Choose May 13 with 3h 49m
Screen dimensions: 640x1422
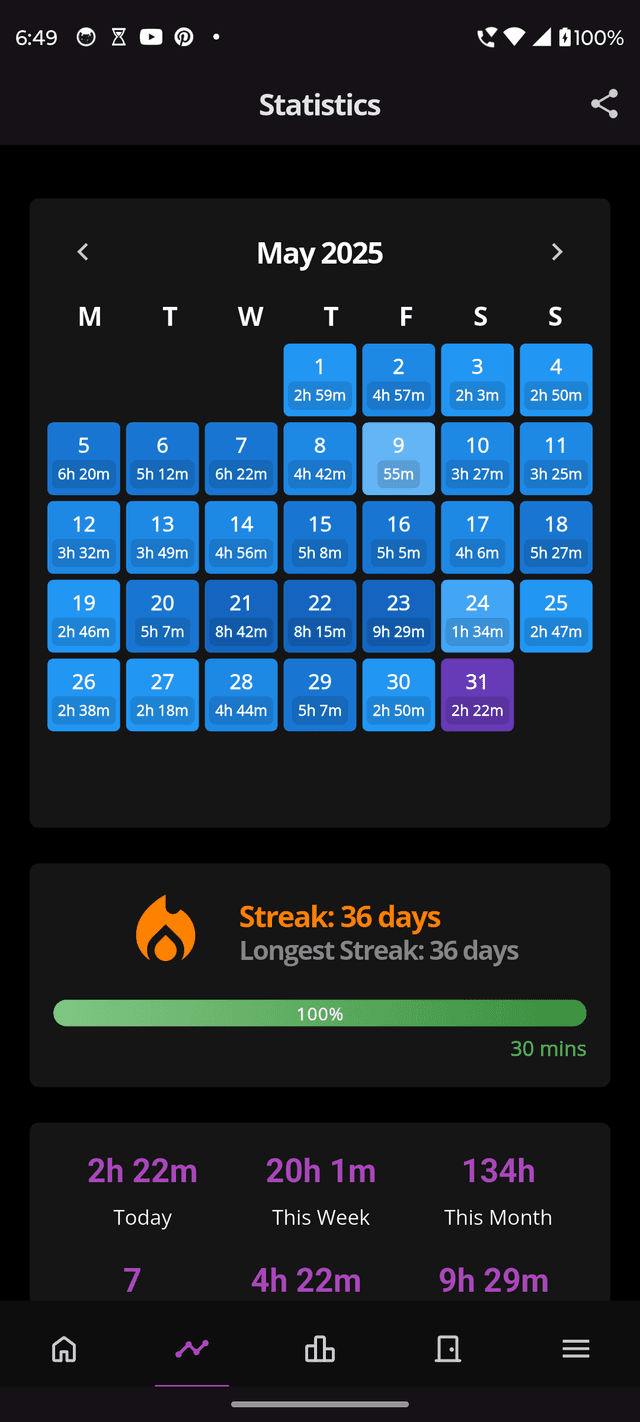coord(162,537)
